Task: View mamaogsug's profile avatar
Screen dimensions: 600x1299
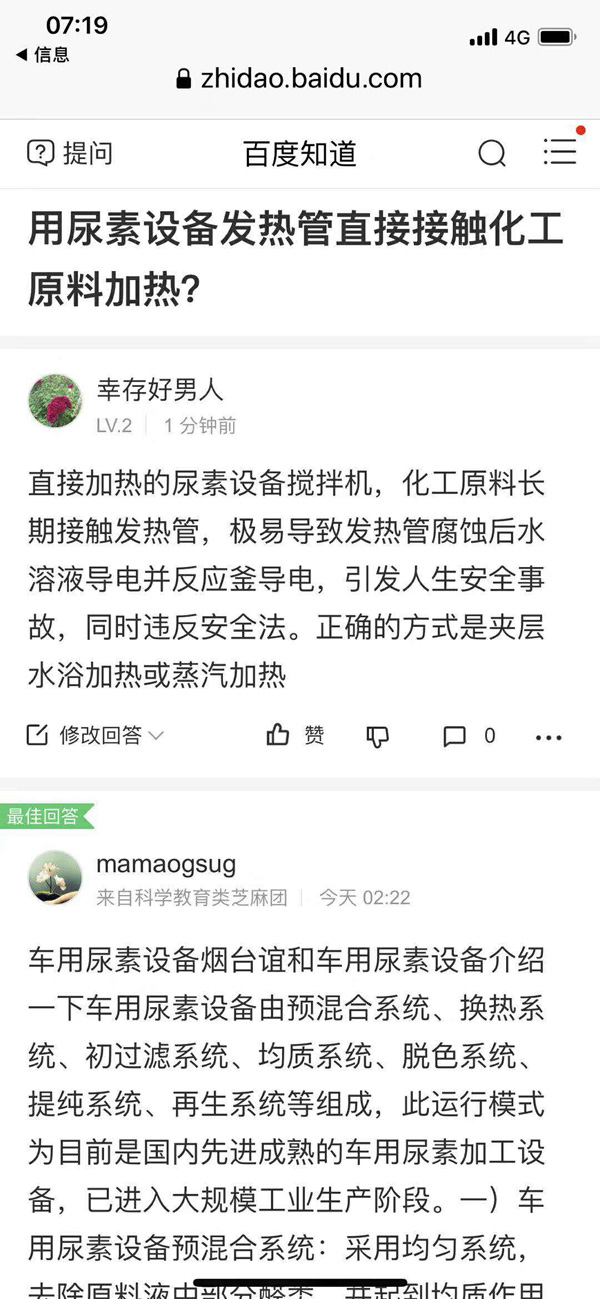Action: [55, 878]
